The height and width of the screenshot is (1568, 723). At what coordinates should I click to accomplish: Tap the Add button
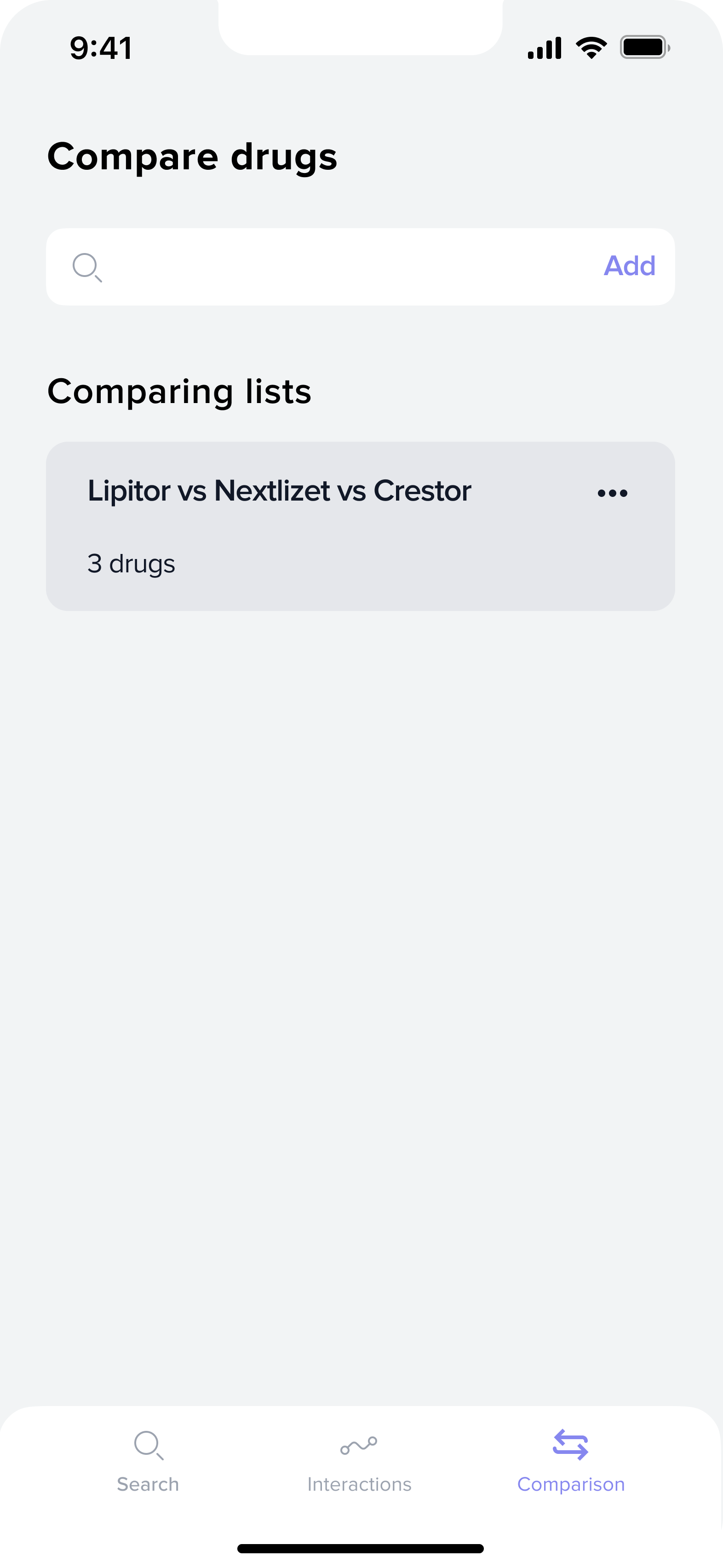(629, 266)
